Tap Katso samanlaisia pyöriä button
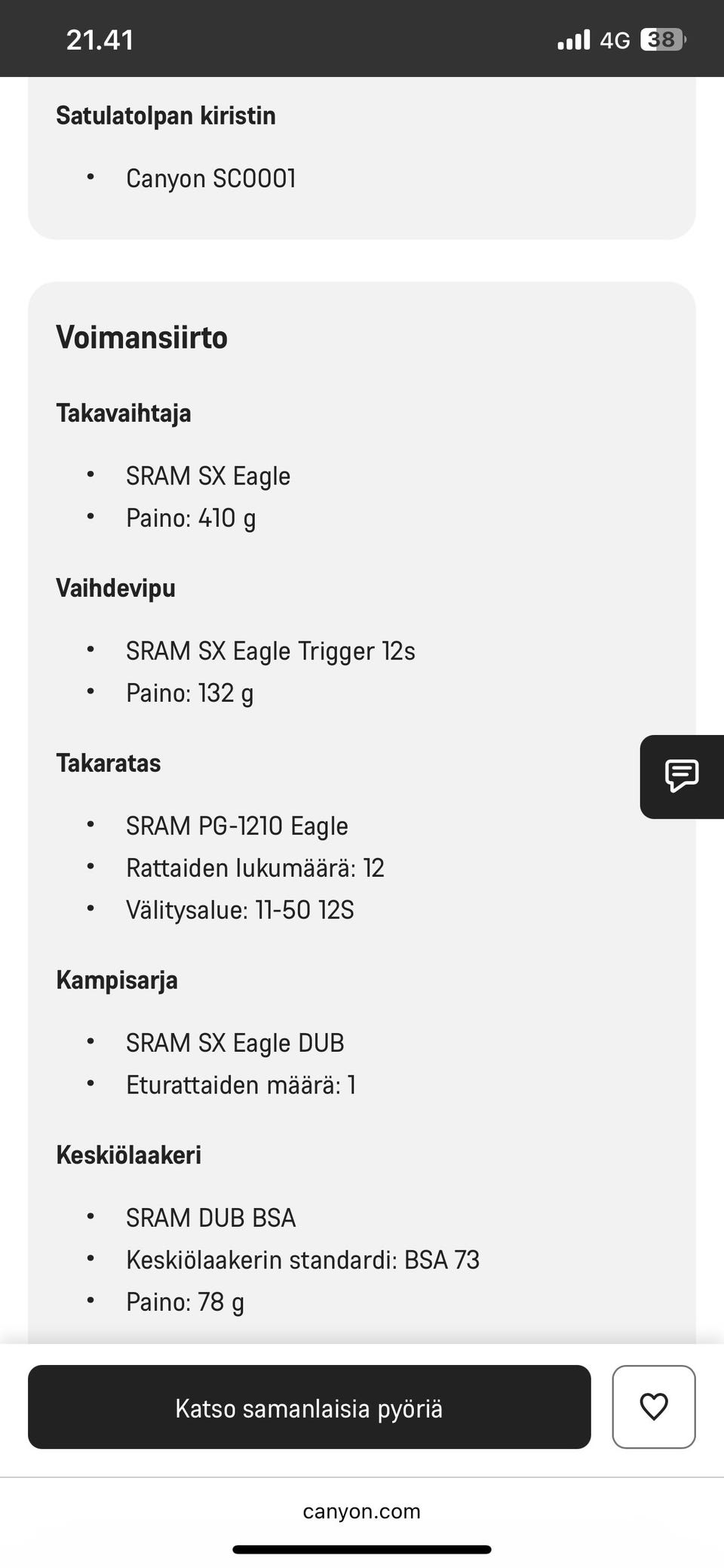Image resolution: width=724 pixels, height=1568 pixels. point(309,1407)
